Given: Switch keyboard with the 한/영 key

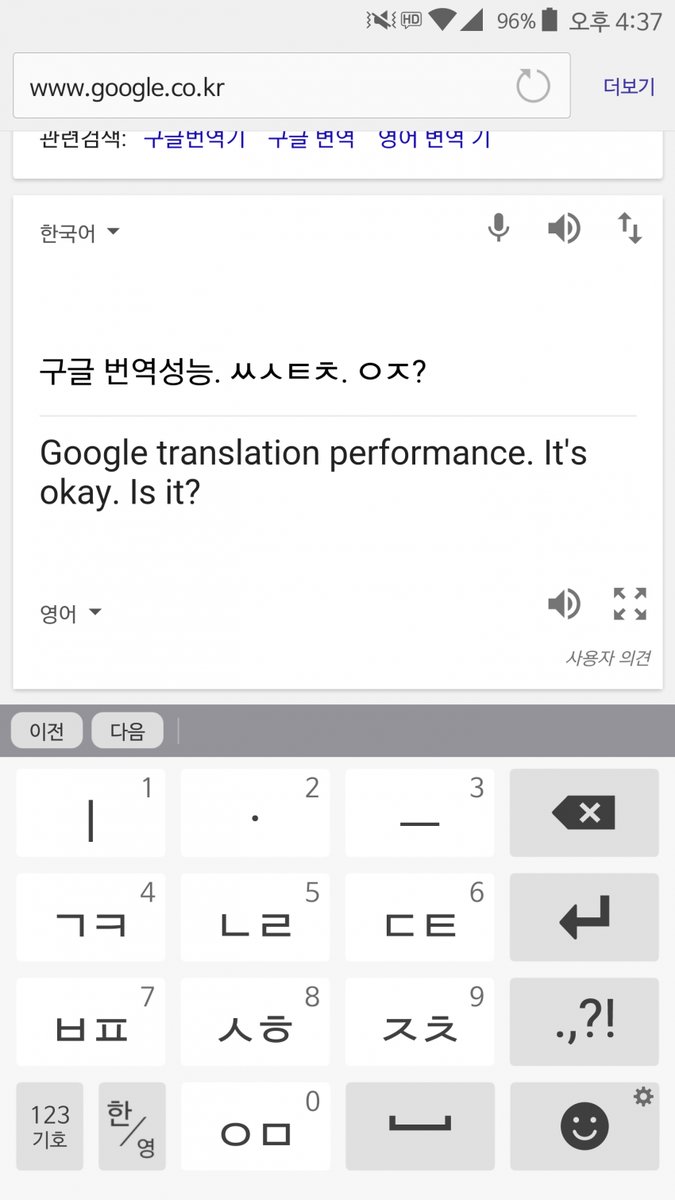Looking at the screenshot, I should point(132,1126).
